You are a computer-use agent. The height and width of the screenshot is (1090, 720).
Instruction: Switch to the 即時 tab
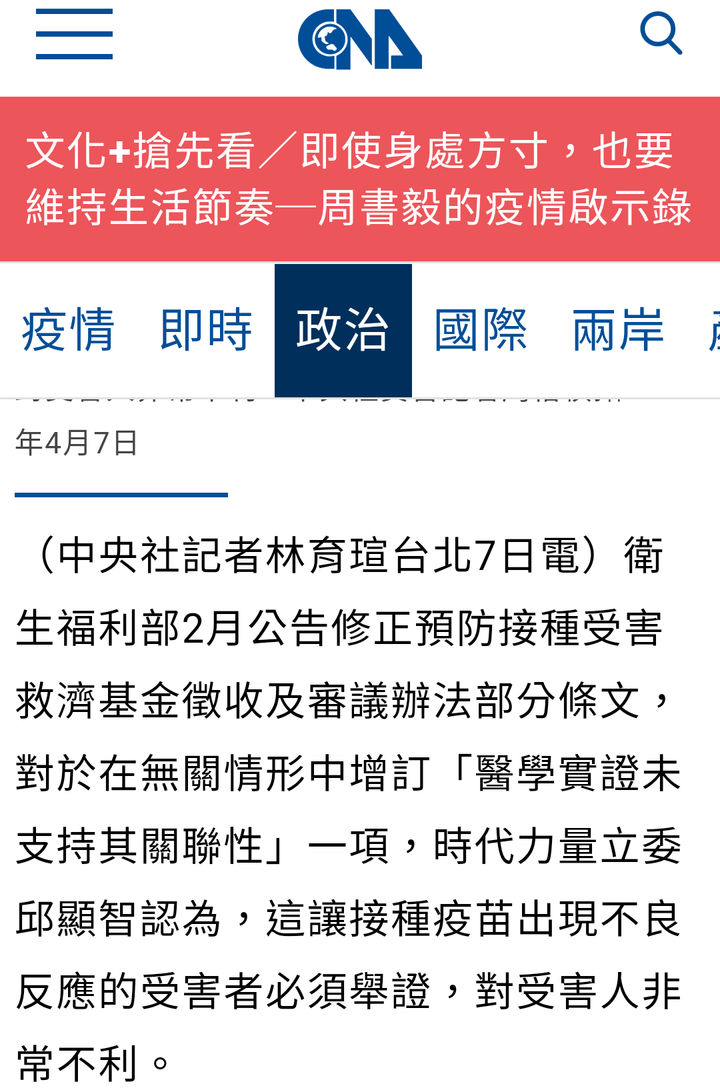(206, 330)
